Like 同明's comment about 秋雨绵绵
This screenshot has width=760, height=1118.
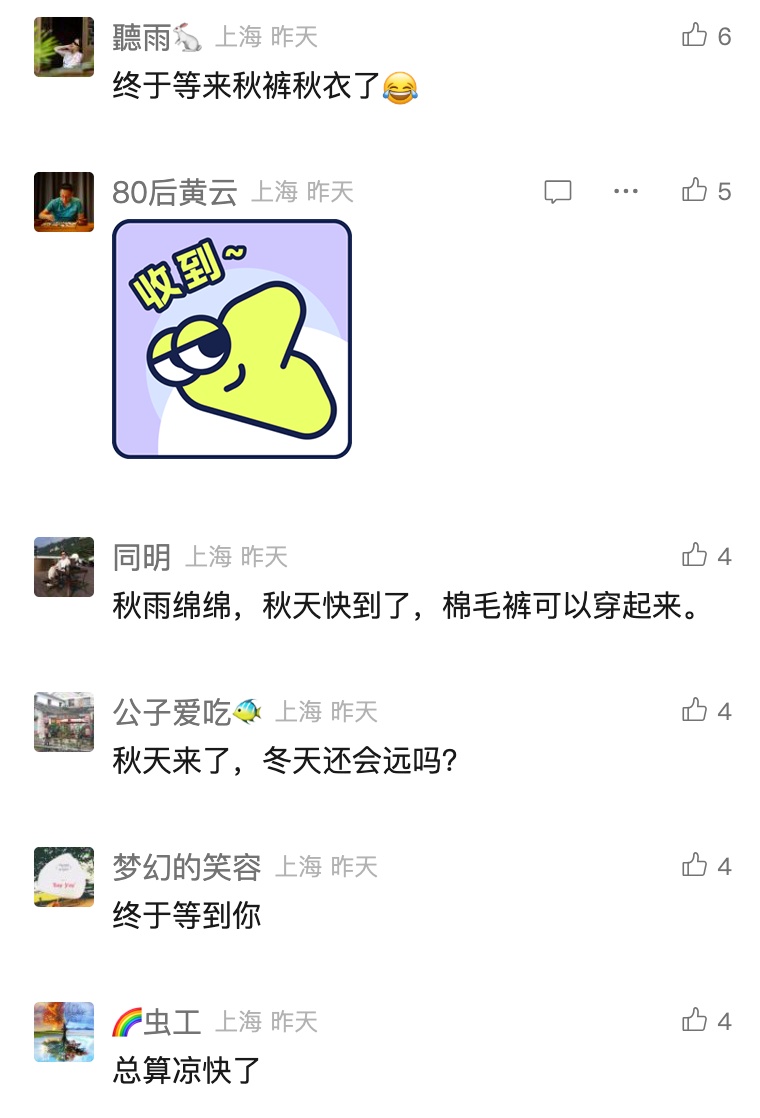695,556
